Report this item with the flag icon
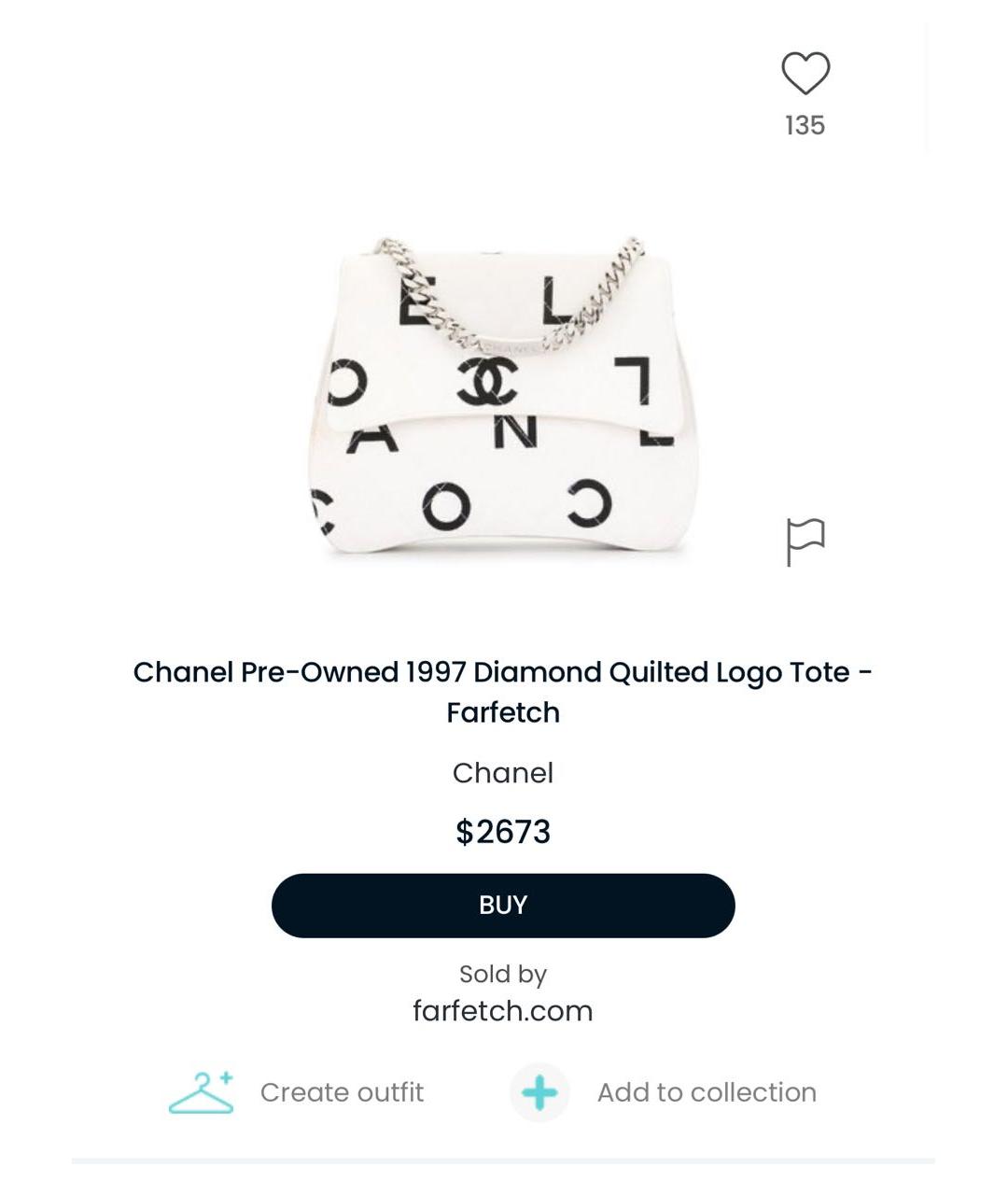The image size is (1008, 1195). (805, 541)
